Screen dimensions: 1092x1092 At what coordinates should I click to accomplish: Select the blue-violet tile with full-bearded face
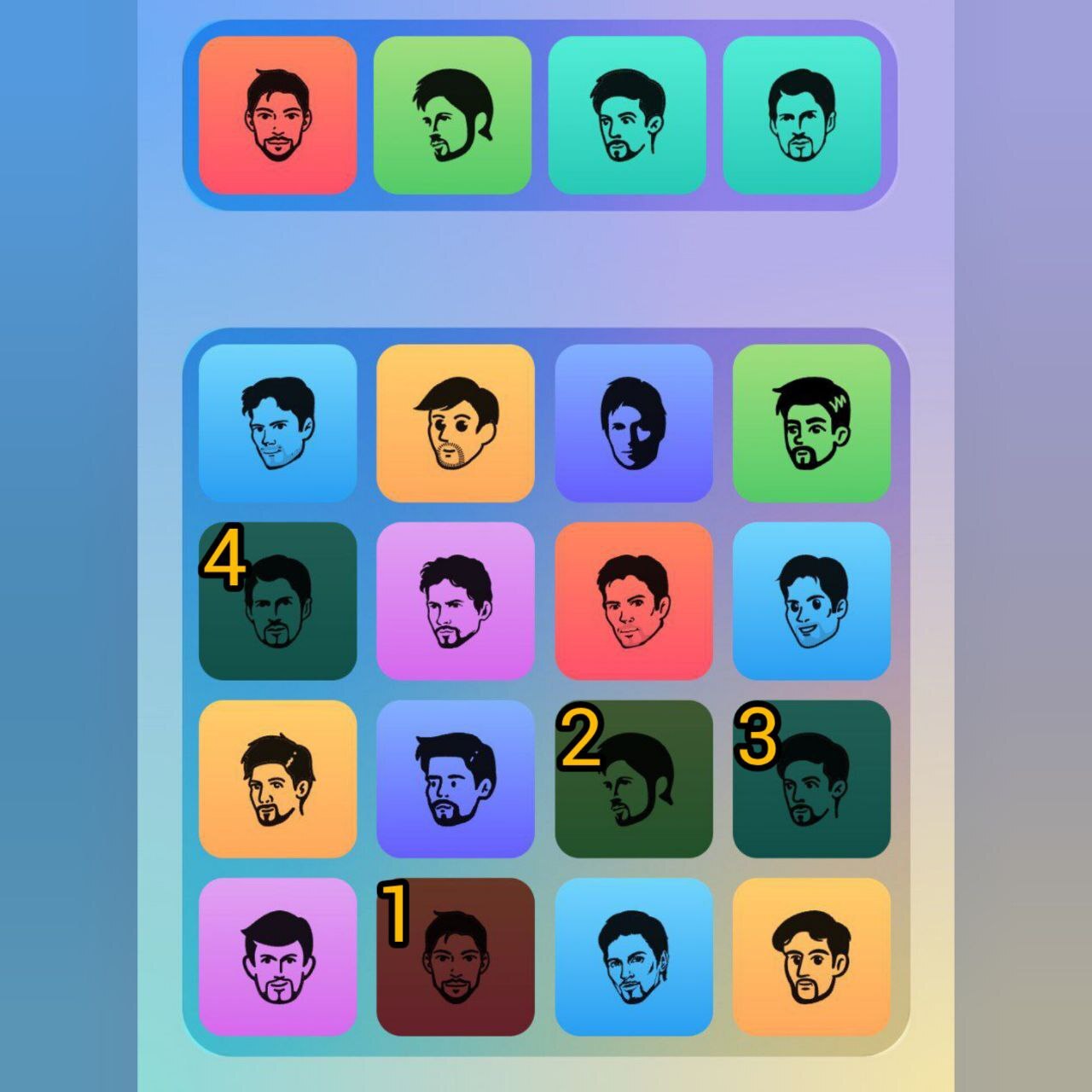(456, 779)
